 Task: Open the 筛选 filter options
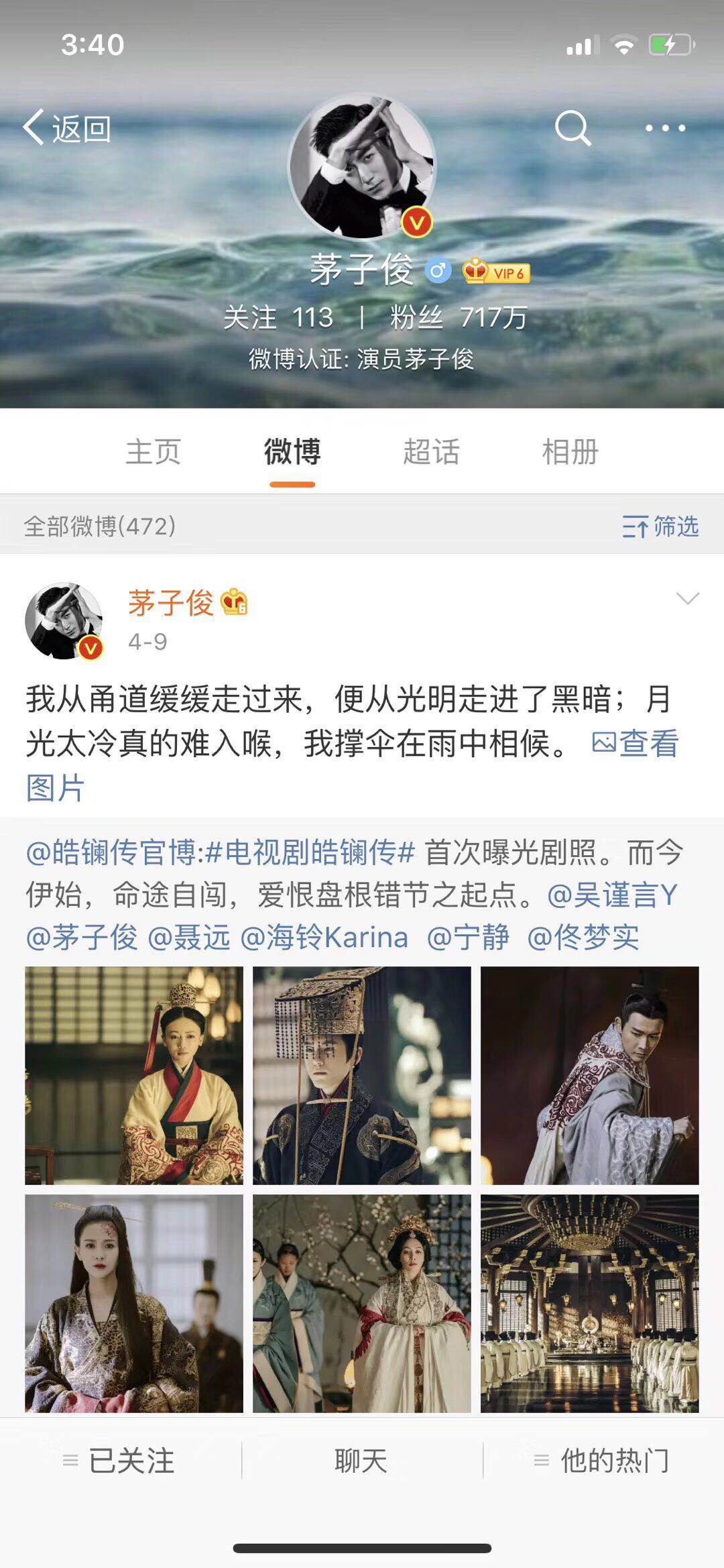click(660, 526)
